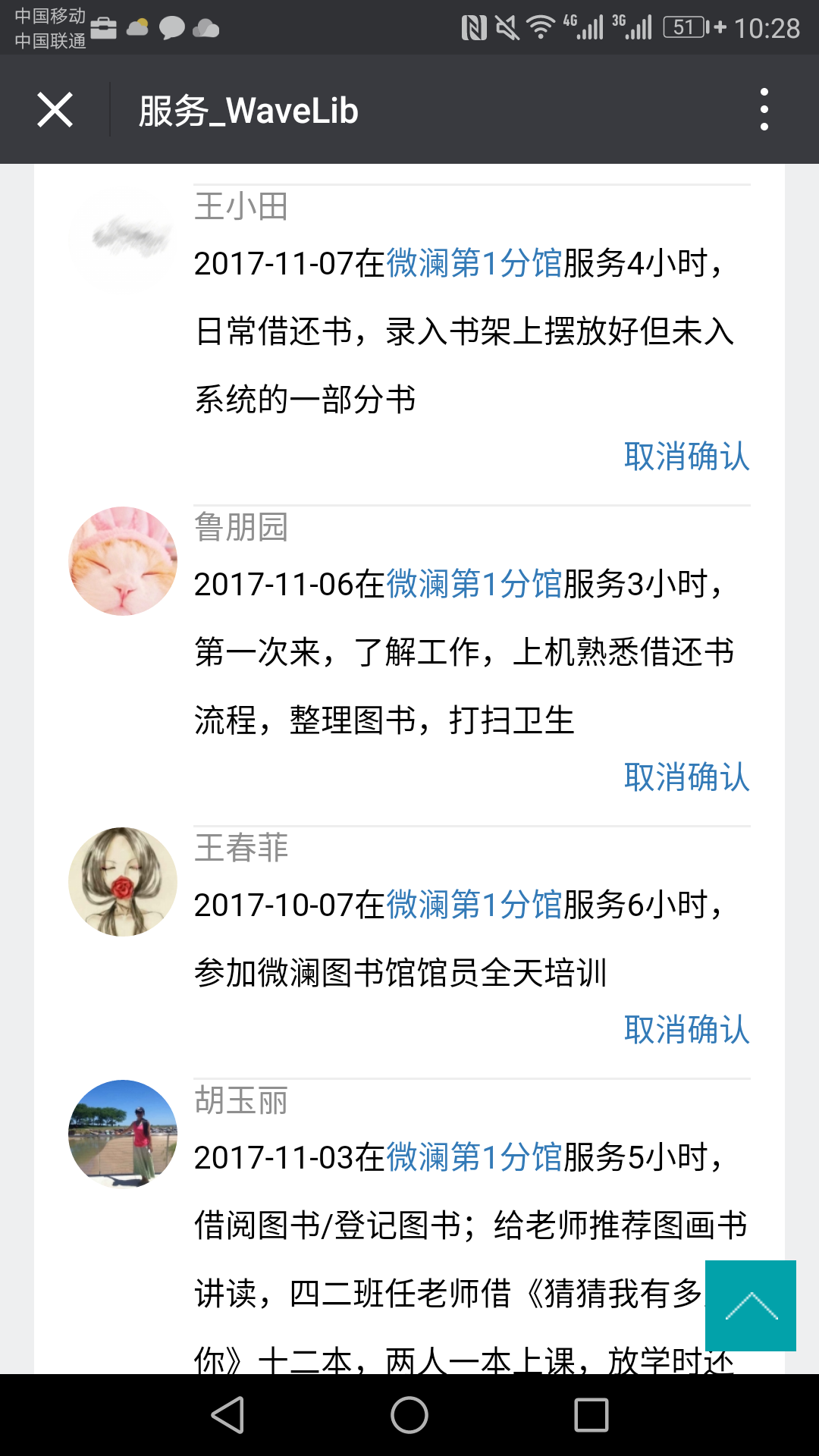Open 微澜第1分馆 link in 王小田's entry
The image size is (819, 1456).
(475, 264)
